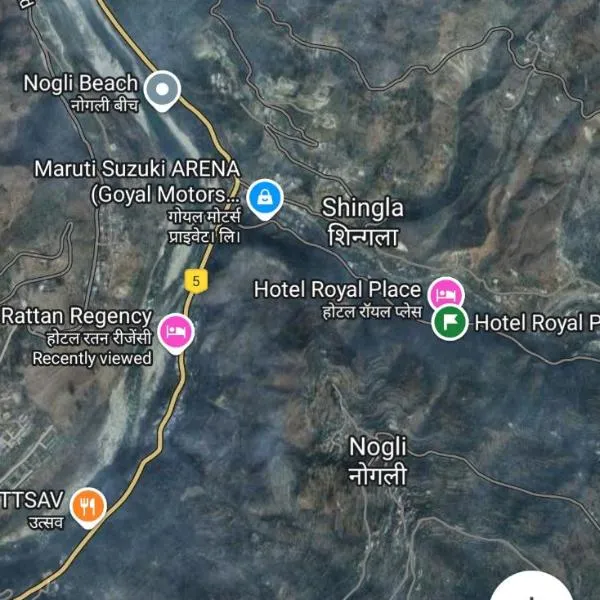Tap the pink Hotel Royal Place hotel pin
Screen dimensions: 600x600
[x=446, y=294]
